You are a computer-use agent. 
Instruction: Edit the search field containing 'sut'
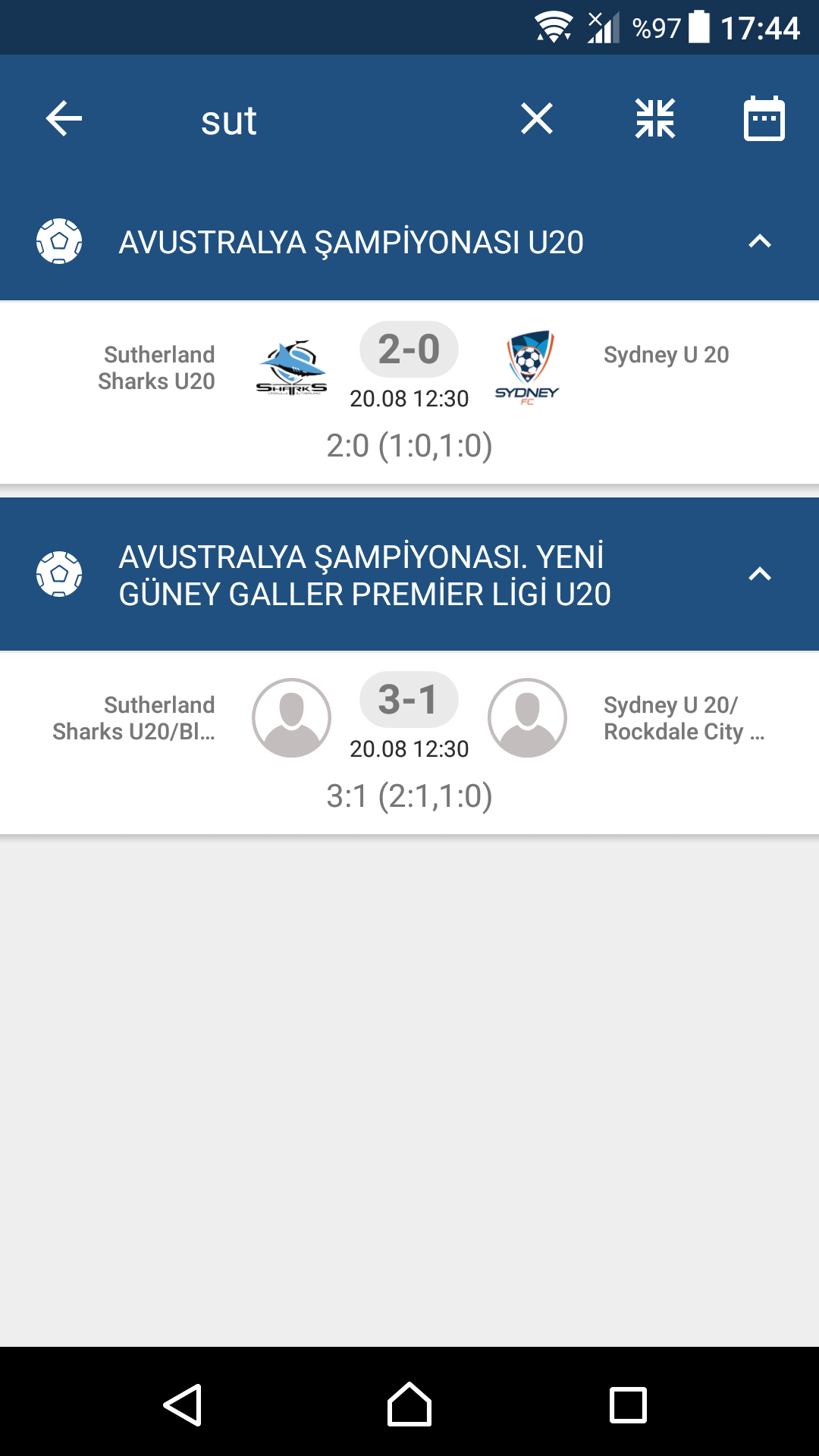(x=334, y=120)
